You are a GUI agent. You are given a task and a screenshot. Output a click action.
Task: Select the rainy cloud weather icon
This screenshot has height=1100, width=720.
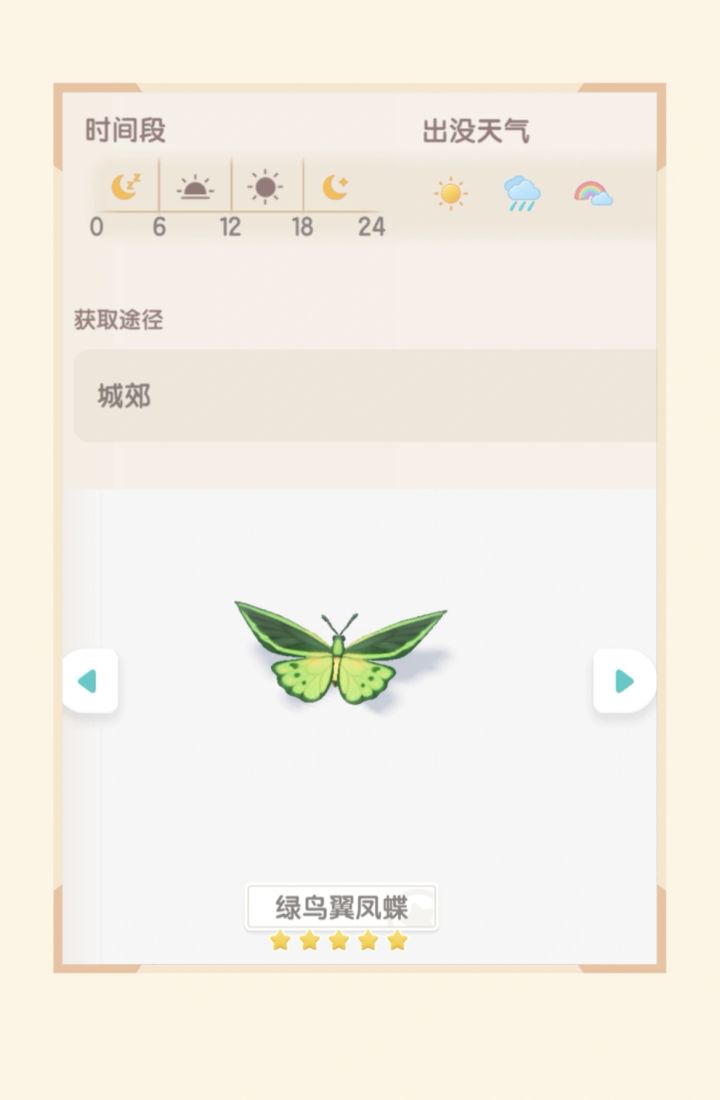pos(520,194)
